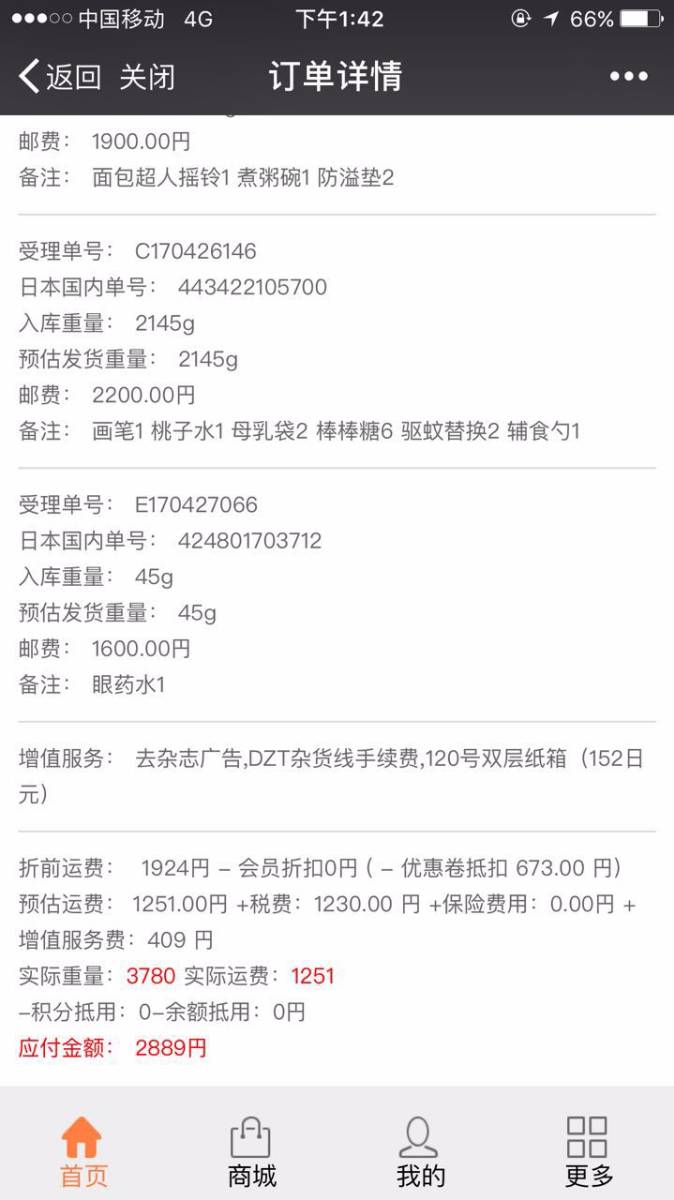Go back with the 返回 arrow
This screenshot has width=674, height=1200.
[x=60, y=77]
